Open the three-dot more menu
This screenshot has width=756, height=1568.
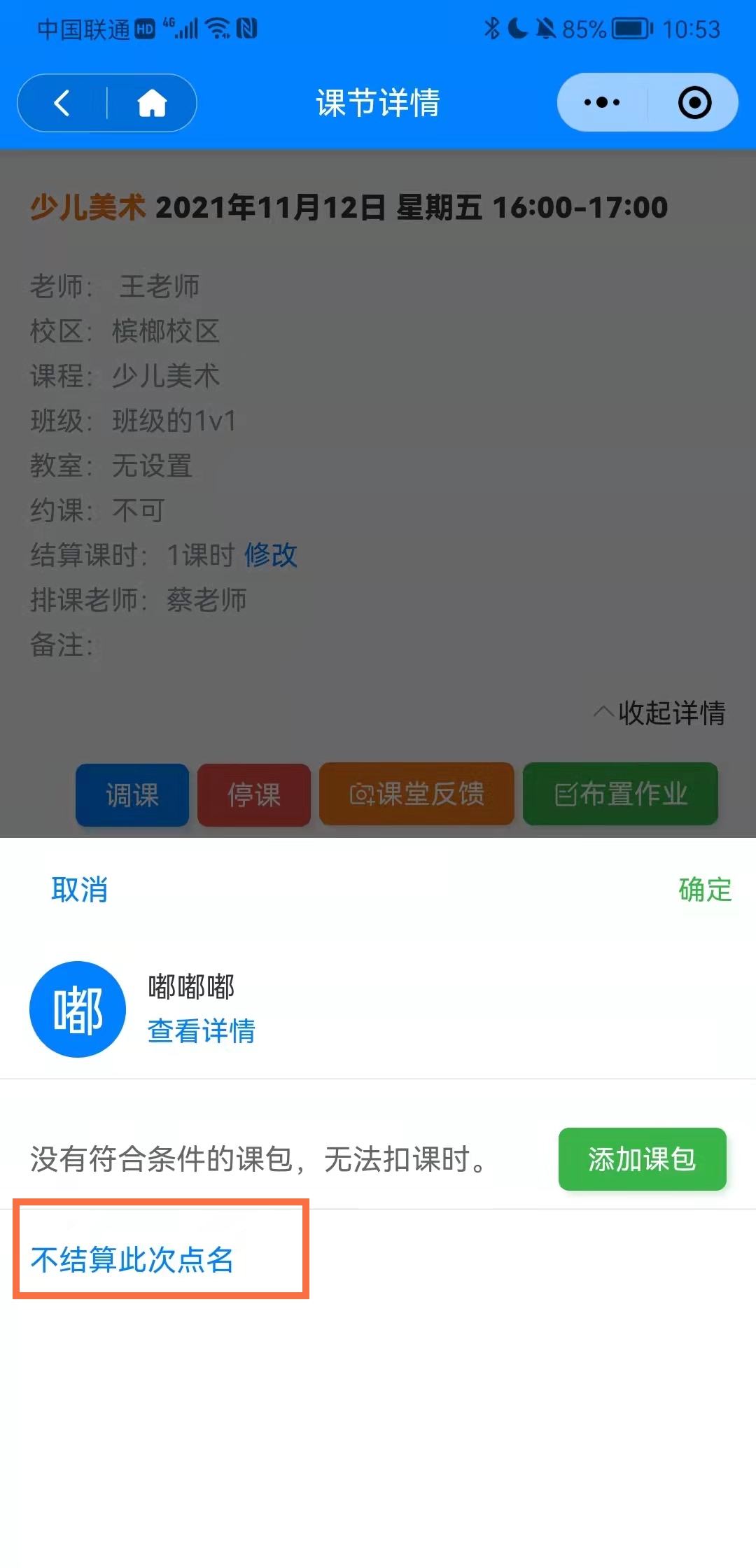click(x=602, y=102)
